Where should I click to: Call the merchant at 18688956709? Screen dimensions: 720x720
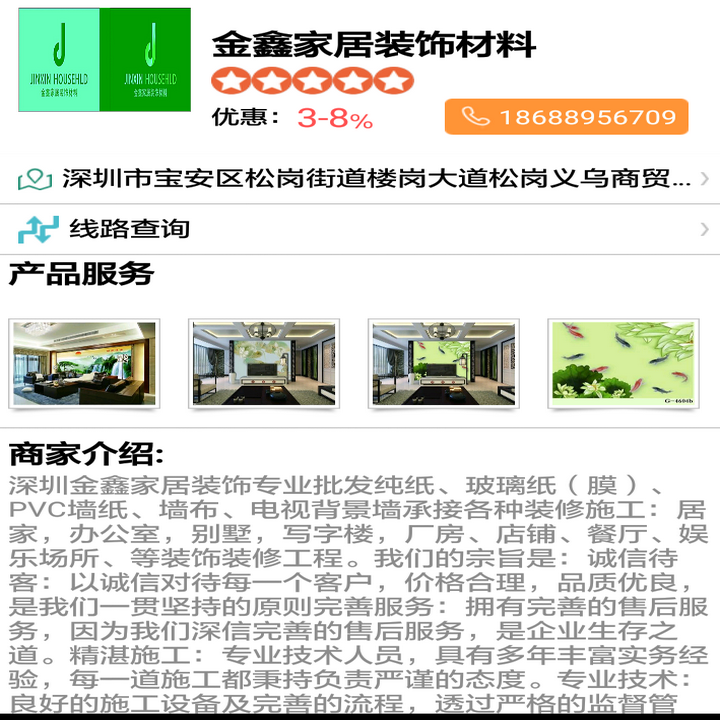[566, 117]
